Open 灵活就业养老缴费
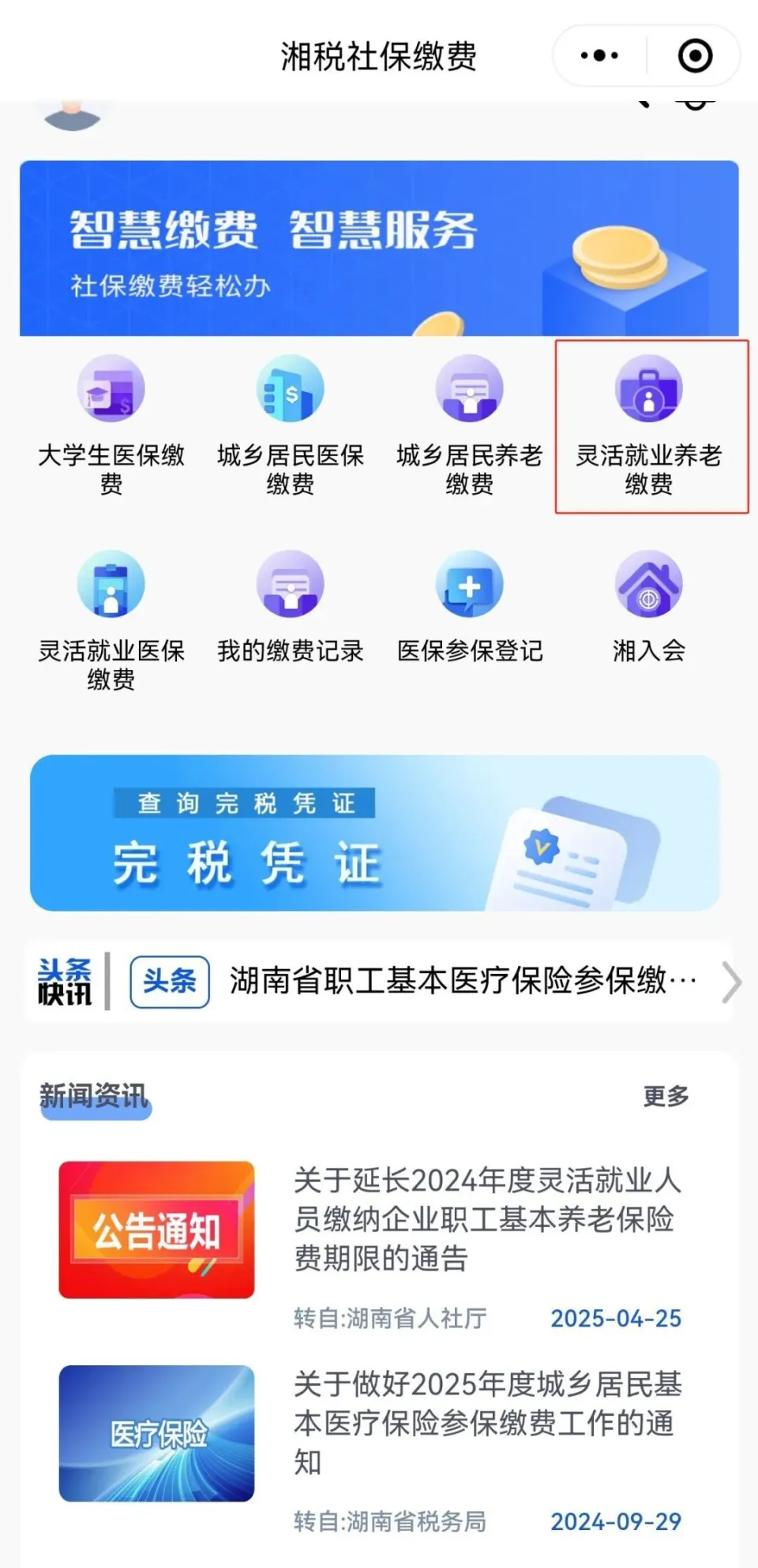This screenshot has width=758, height=1568. point(649,425)
